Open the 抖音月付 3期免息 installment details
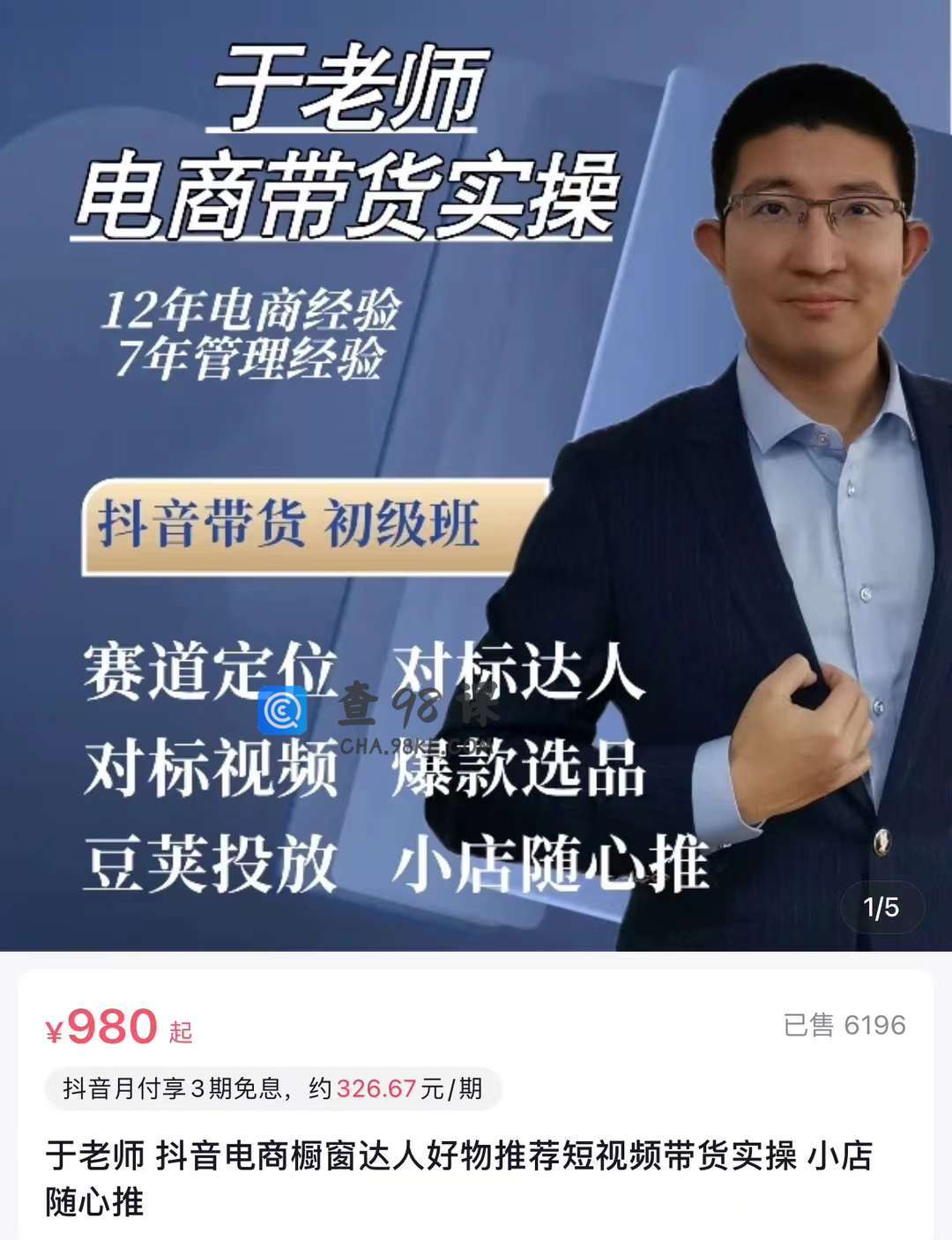The image size is (952, 1240). pos(273,1089)
